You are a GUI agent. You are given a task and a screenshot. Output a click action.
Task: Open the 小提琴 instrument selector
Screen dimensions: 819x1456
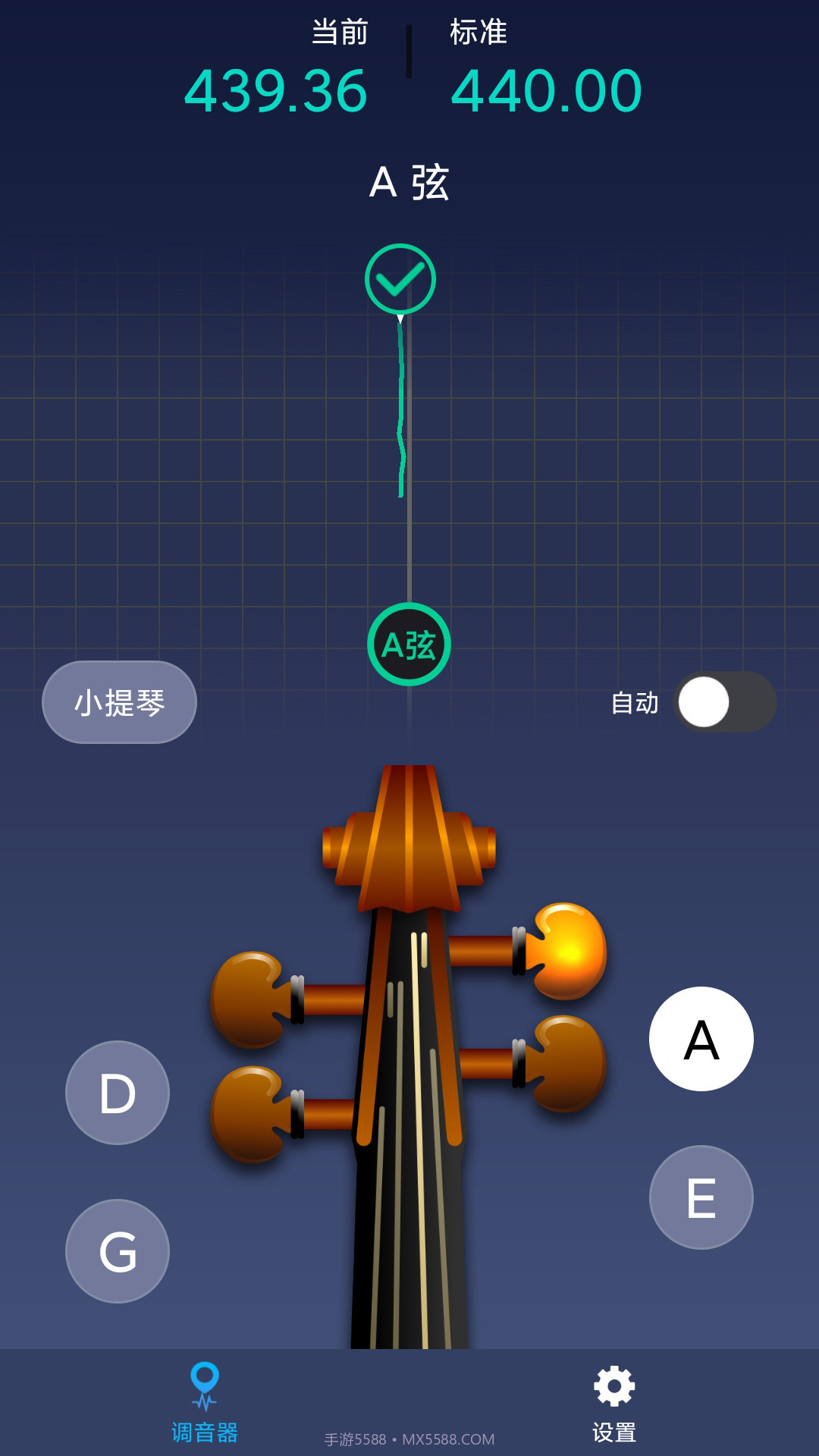118,701
